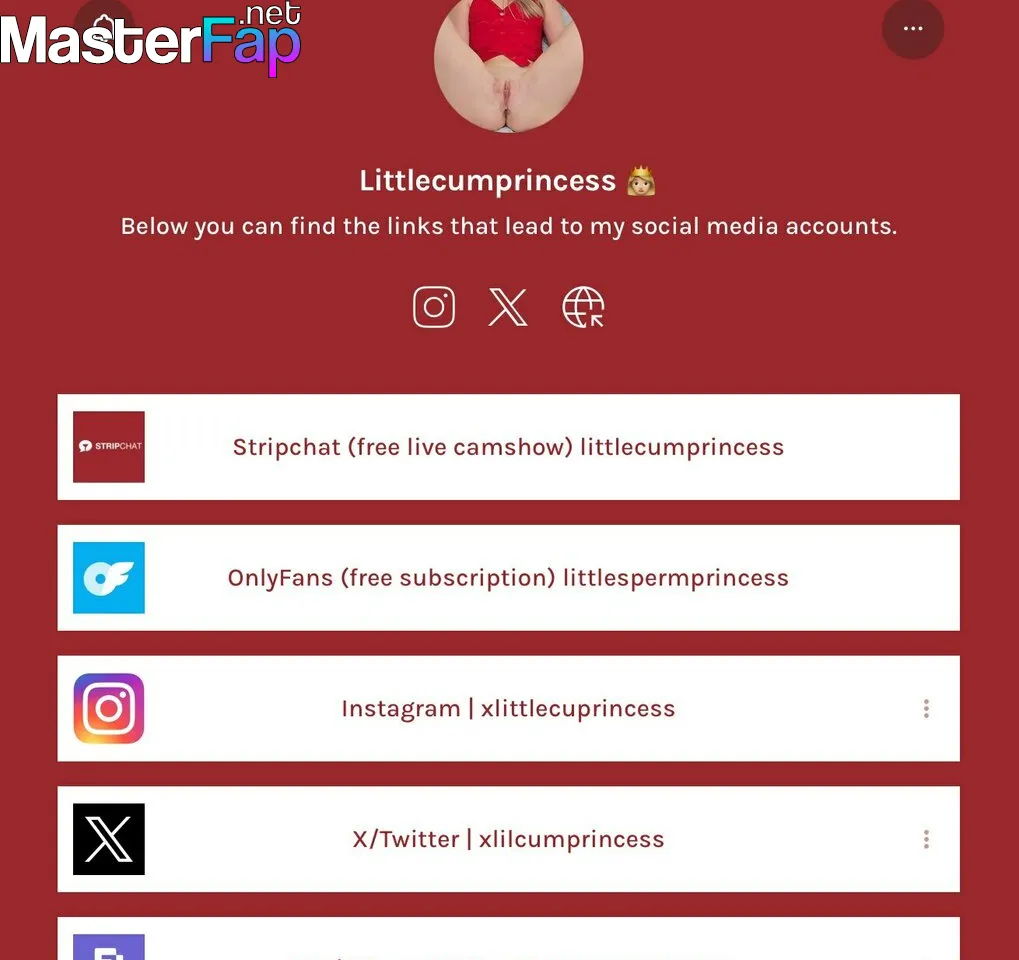
Task: Open the Instagram social icon under the bio
Action: [x=434, y=307]
